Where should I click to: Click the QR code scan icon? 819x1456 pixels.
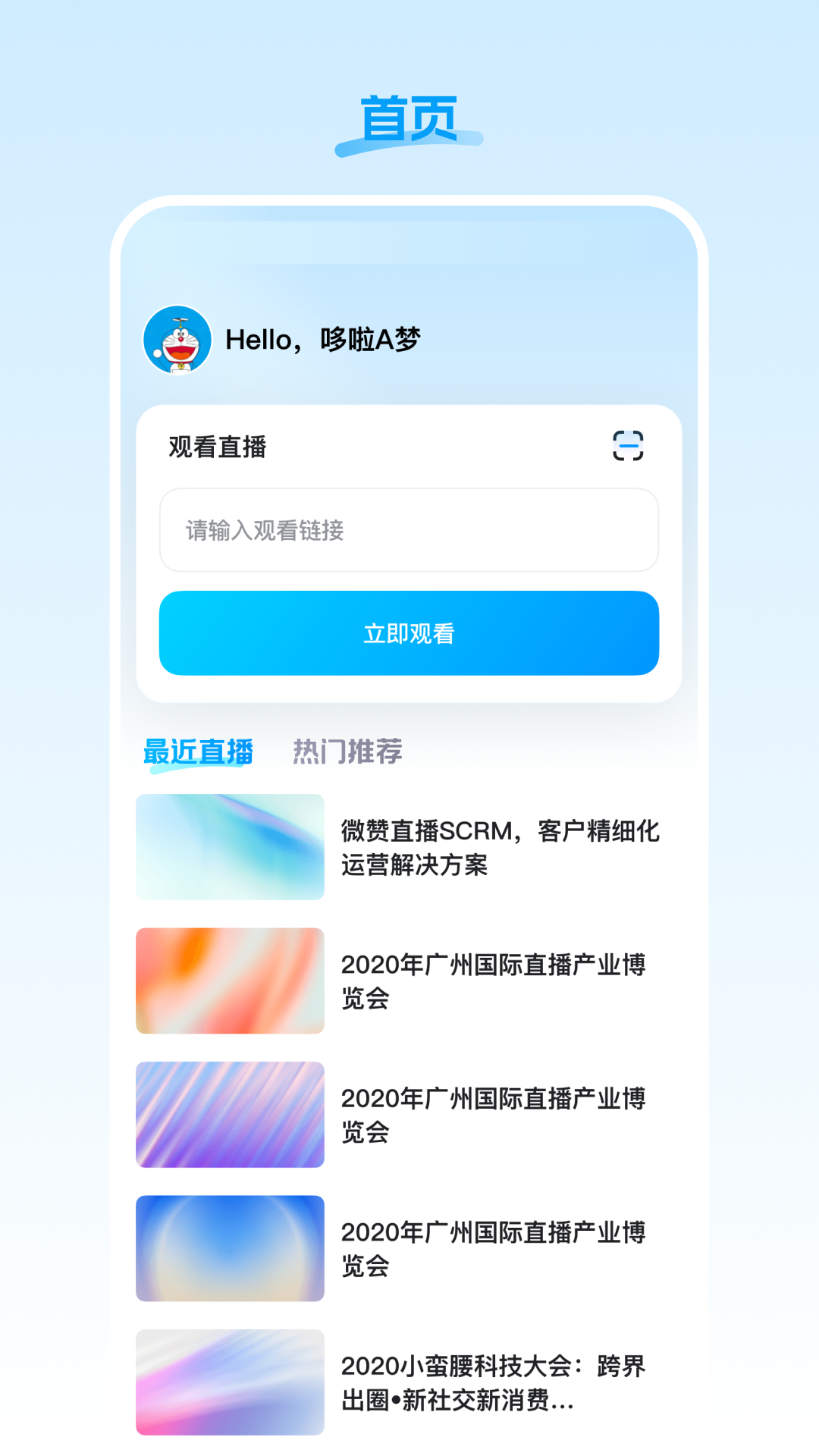[628, 447]
